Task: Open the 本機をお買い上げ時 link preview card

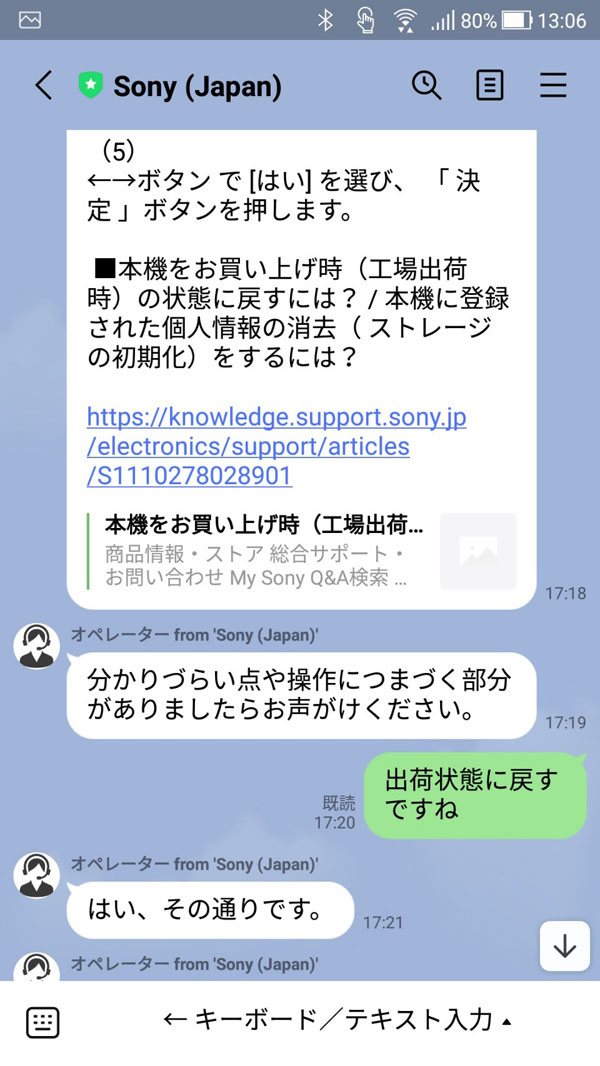Action: (x=302, y=551)
